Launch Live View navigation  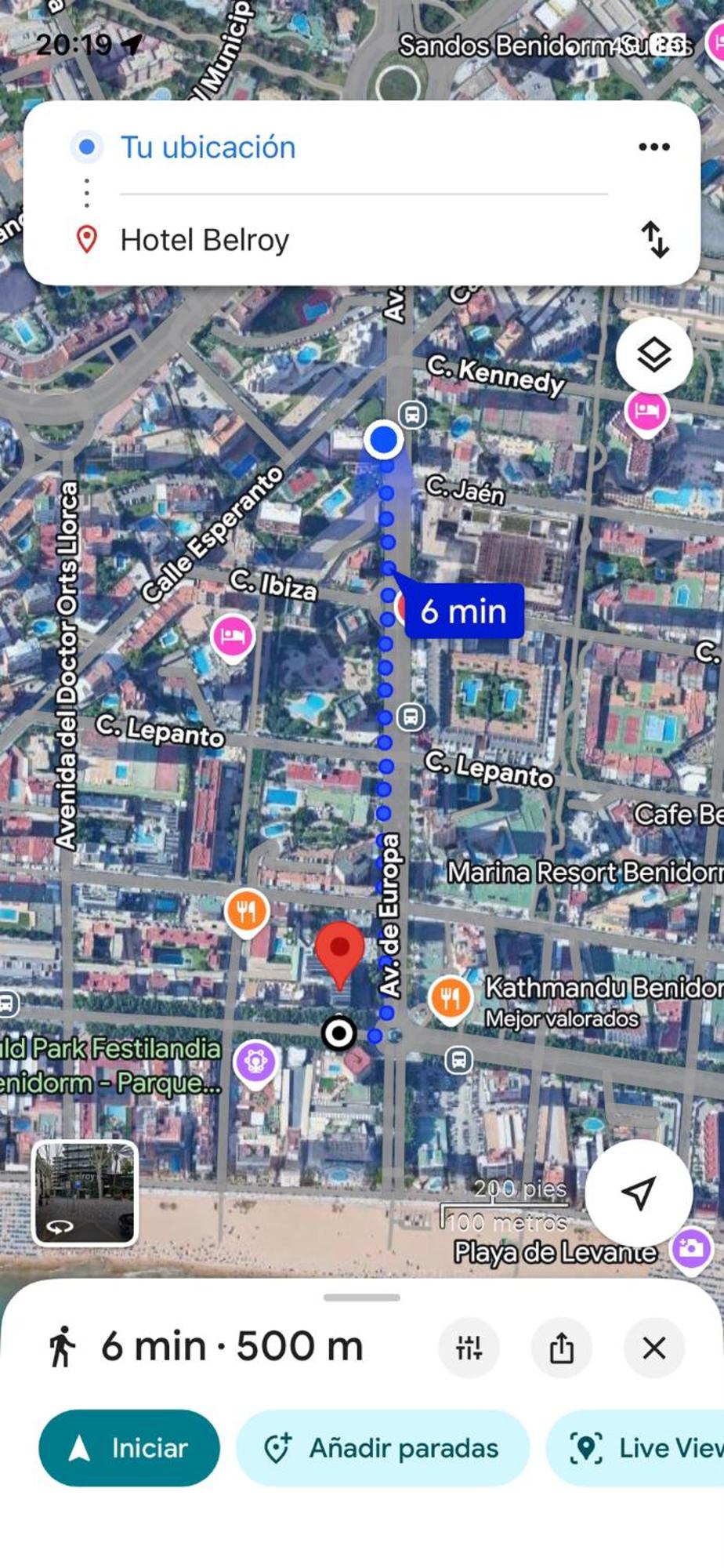pos(635,1447)
